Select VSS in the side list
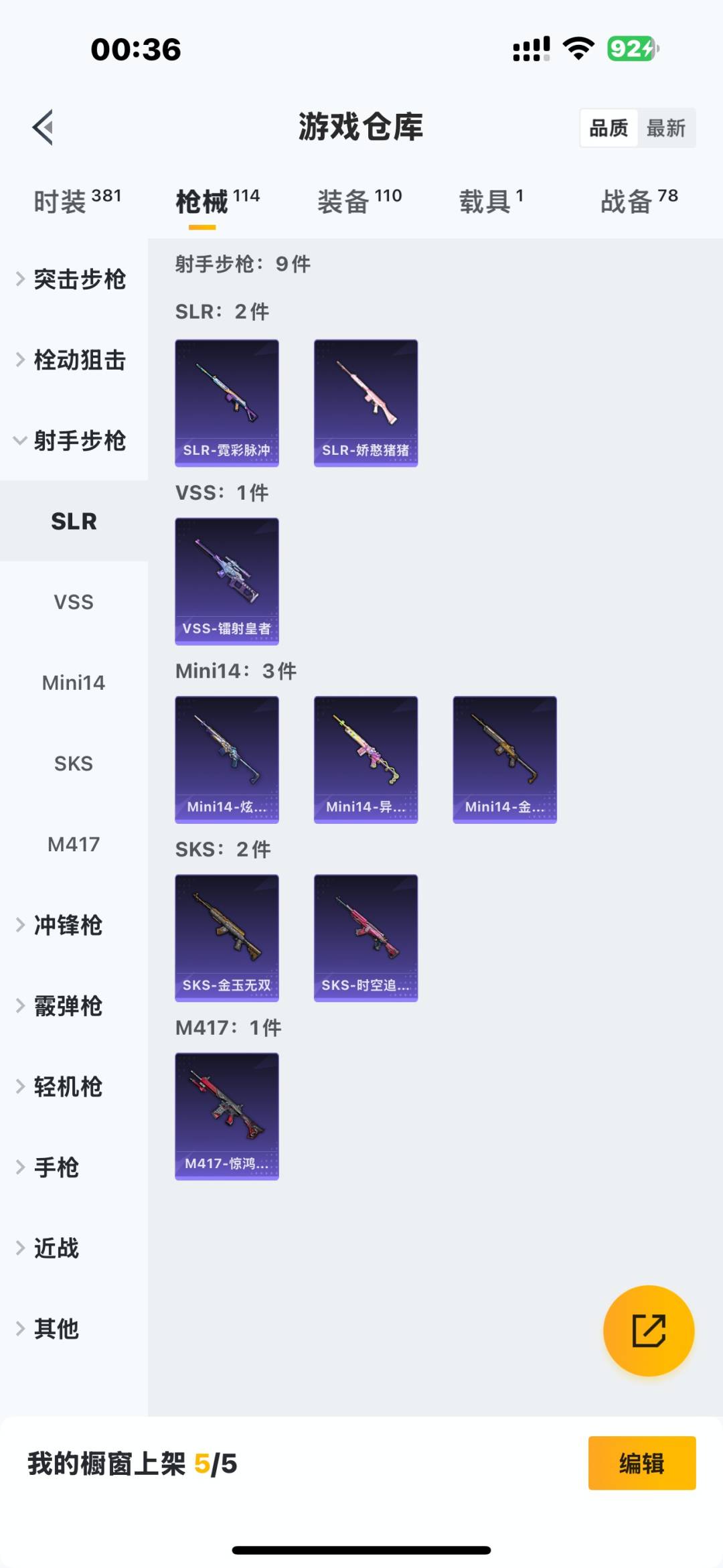This screenshot has width=723, height=1568. [74, 602]
